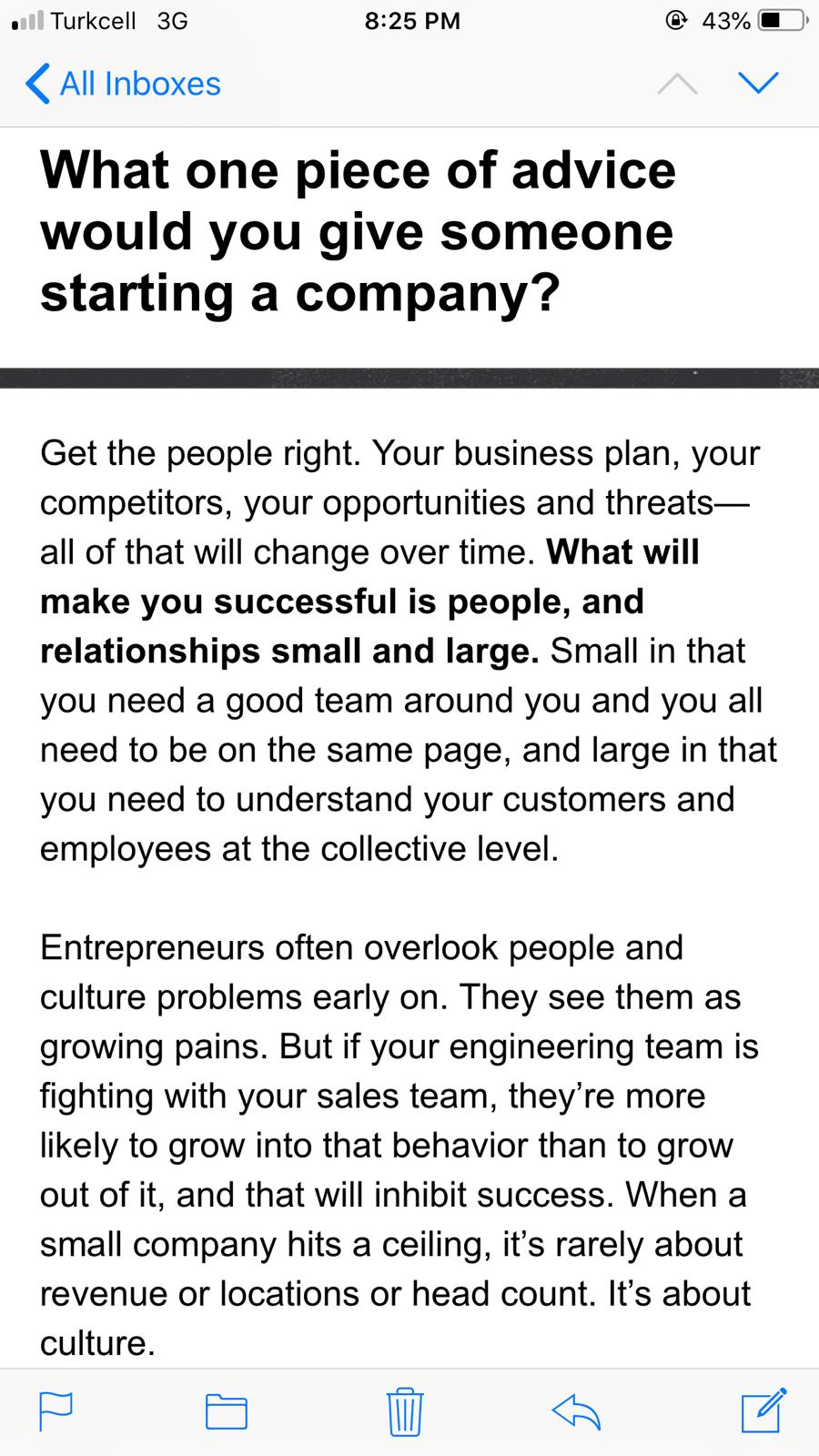This screenshot has height=1456, width=819.
Task: Move this message to a folder
Action: pyautogui.click(x=227, y=1411)
